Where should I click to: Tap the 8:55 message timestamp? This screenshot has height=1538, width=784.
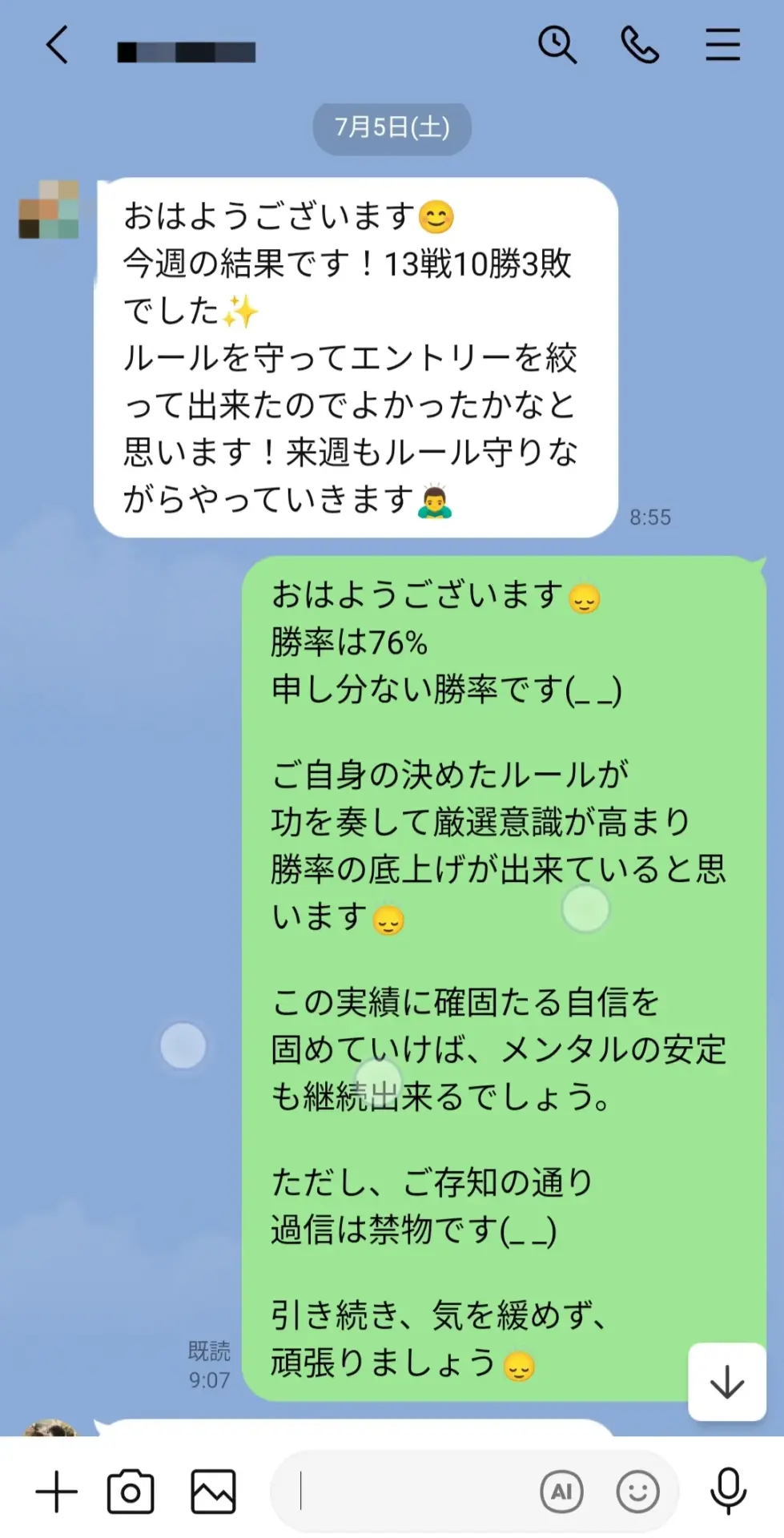click(651, 517)
